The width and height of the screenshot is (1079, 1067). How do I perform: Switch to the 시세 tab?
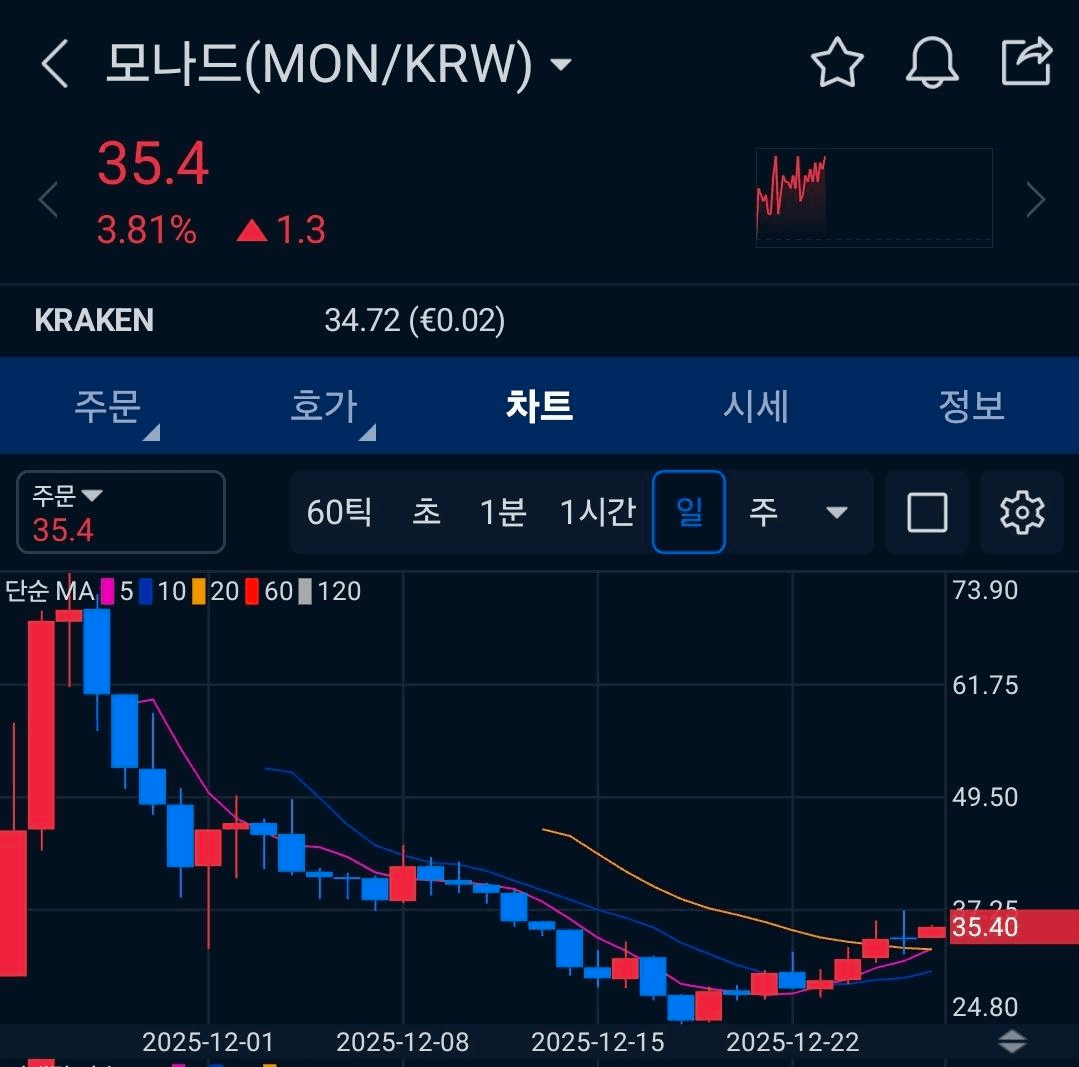point(756,406)
